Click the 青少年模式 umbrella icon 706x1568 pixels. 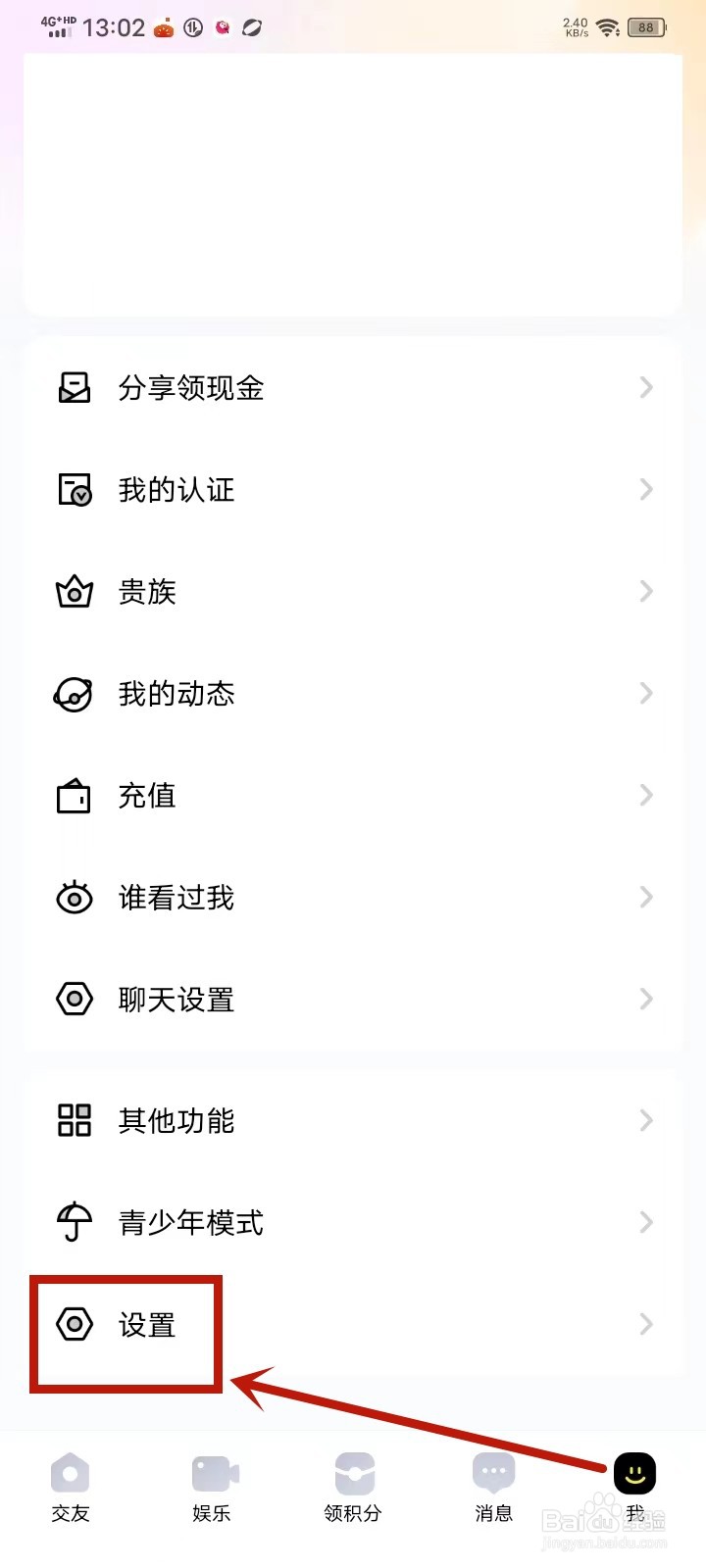point(74,1222)
